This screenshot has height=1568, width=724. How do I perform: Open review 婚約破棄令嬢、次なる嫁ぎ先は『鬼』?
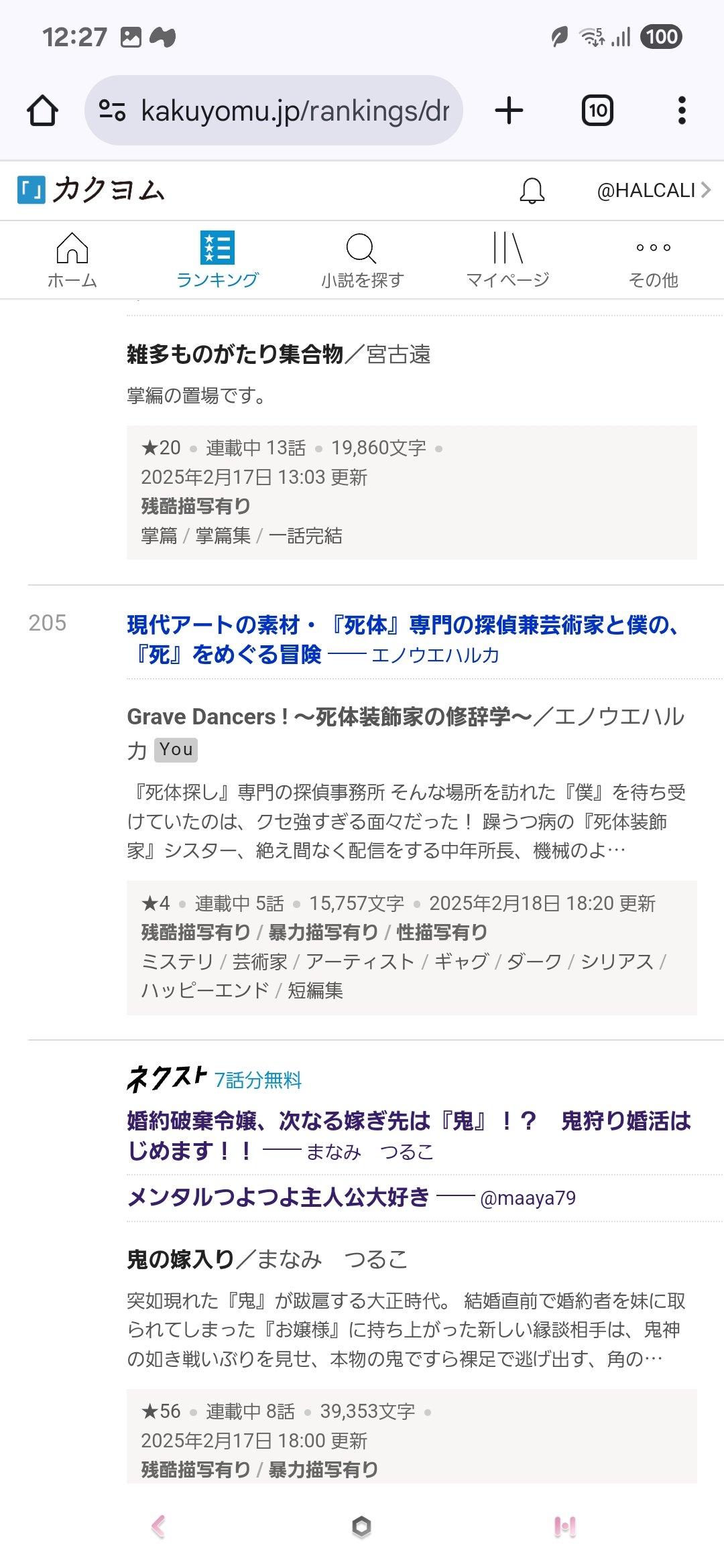tap(409, 1136)
